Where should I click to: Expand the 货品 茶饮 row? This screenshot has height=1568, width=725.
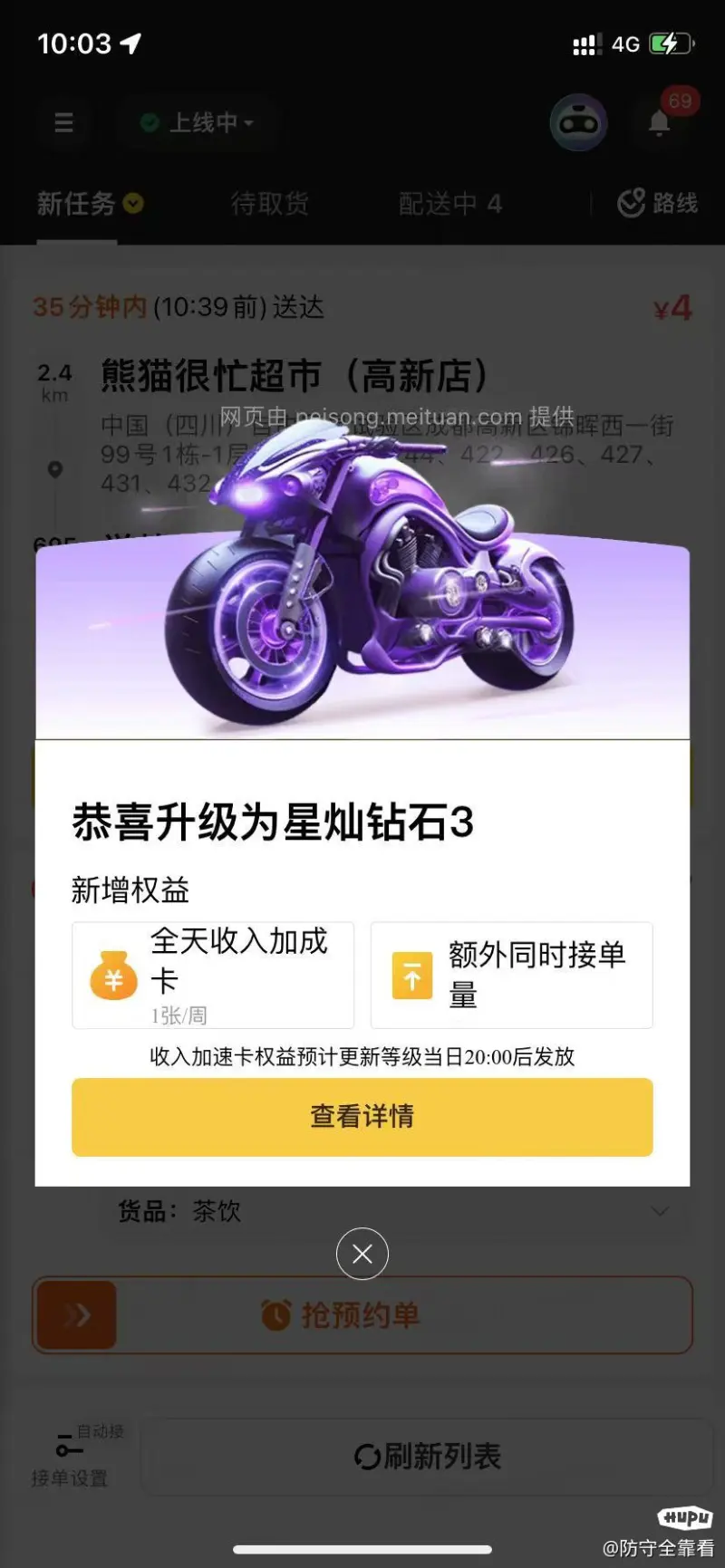click(659, 1211)
